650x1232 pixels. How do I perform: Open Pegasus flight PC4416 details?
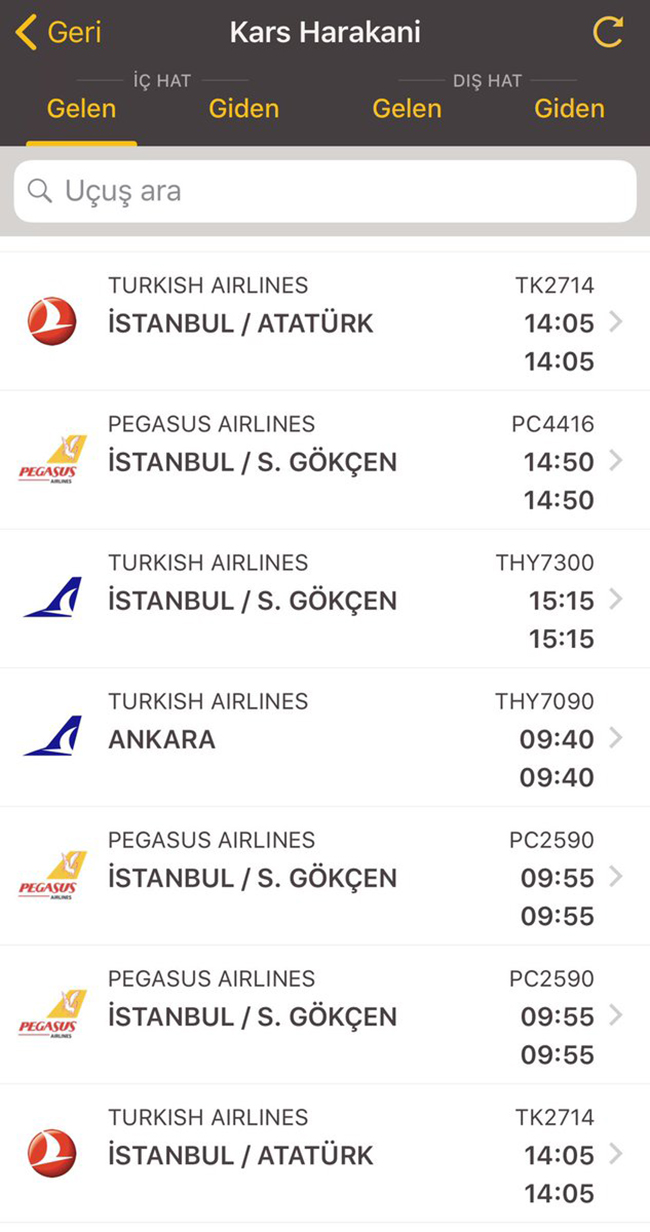tap(325, 461)
